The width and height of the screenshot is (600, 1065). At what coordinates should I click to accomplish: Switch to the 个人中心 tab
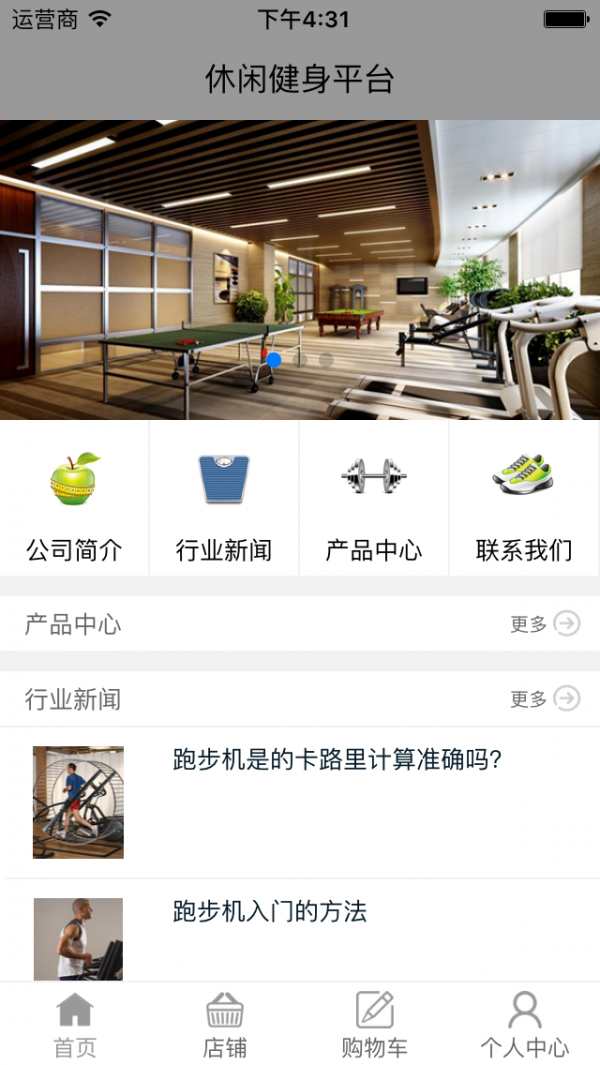[x=524, y=1025]
